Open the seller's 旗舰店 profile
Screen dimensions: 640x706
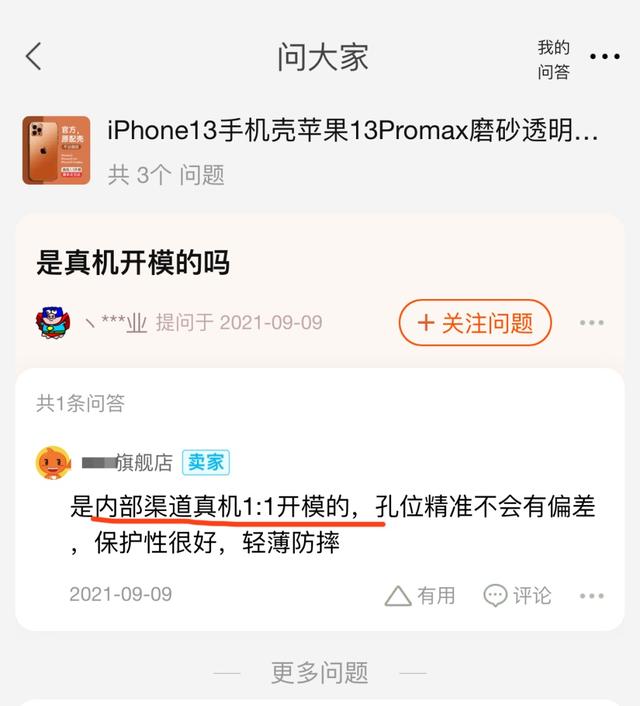pos(130,462)
